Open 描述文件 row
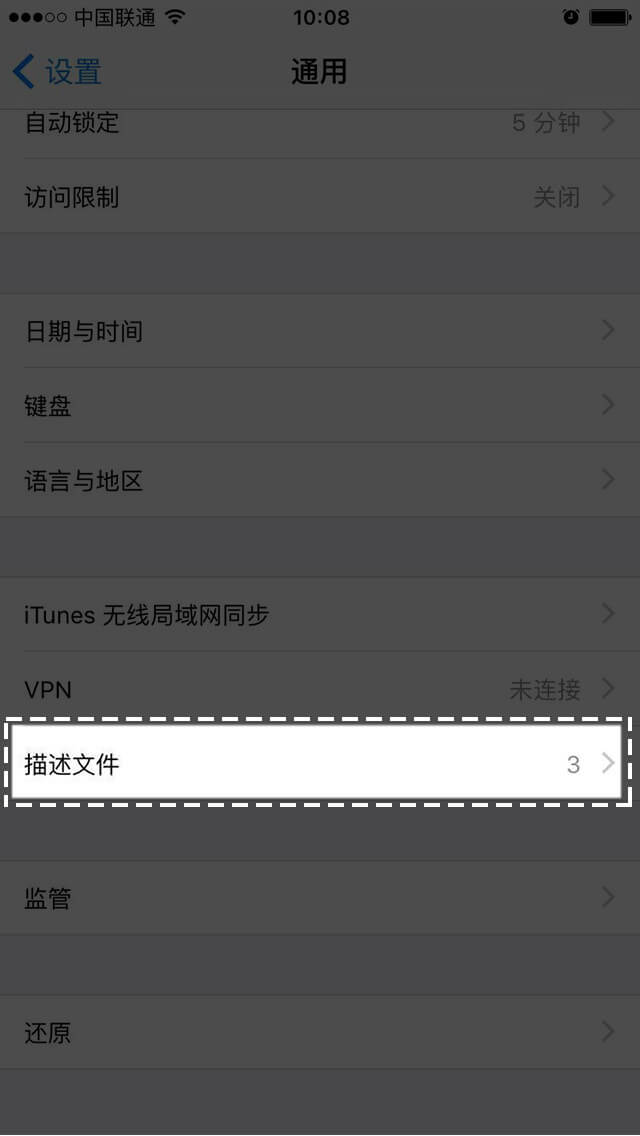 coord(320,765)
